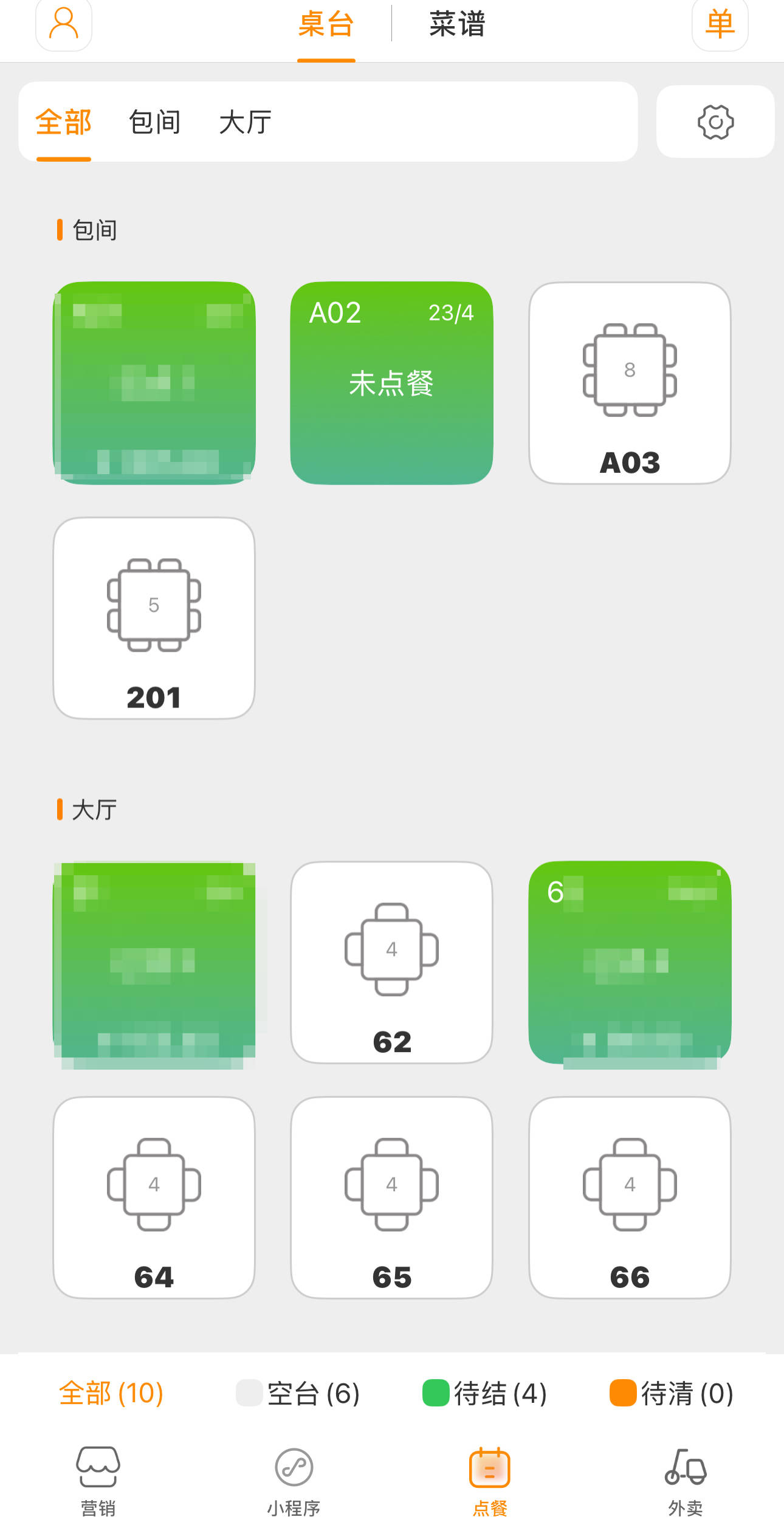Viewport: 784px width, 1528px height.
Task: Filter by 空台 (6) empty tables
Action: pos(298,1393)
